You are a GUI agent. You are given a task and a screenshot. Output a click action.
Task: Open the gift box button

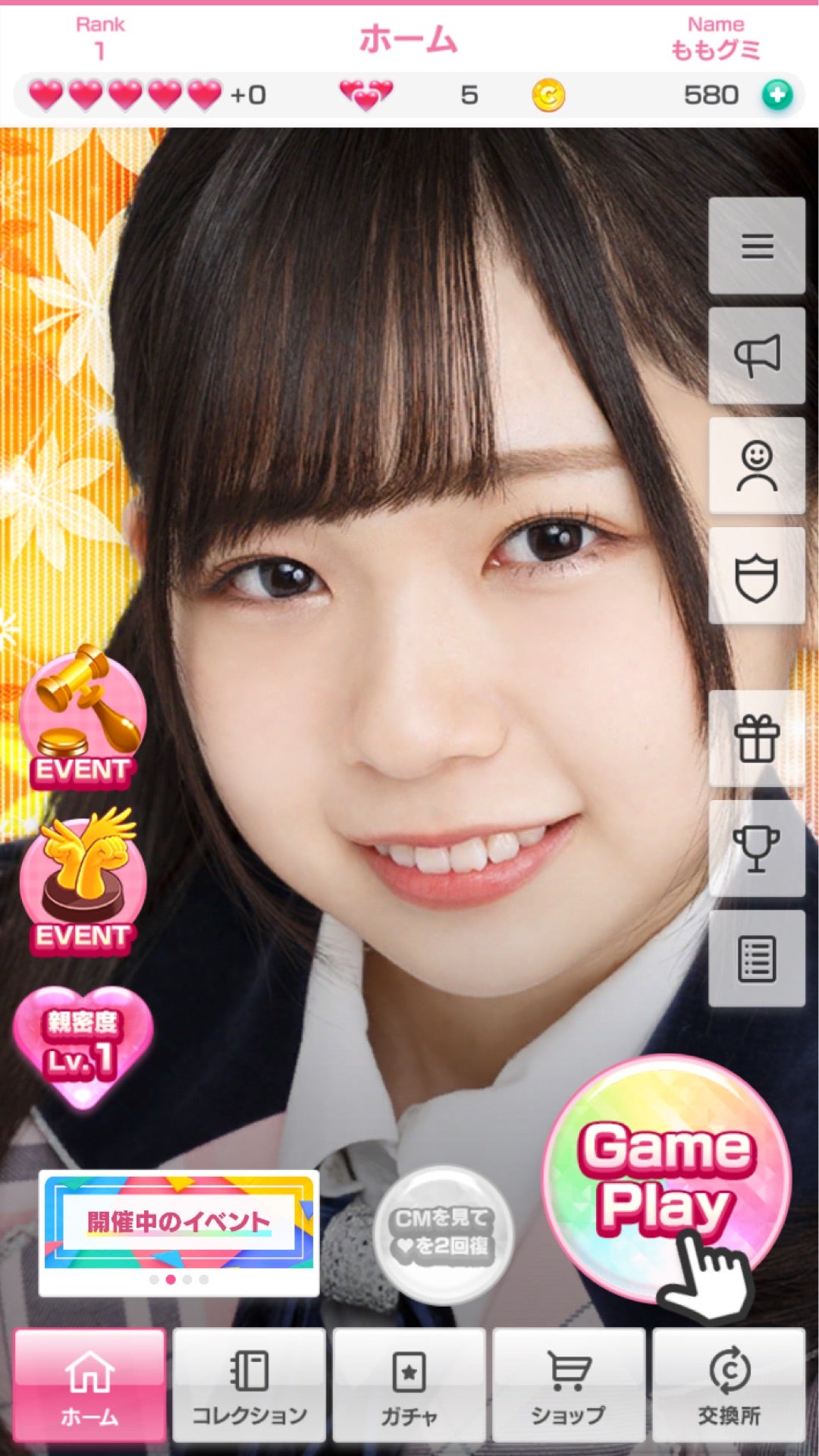point(756,739)
